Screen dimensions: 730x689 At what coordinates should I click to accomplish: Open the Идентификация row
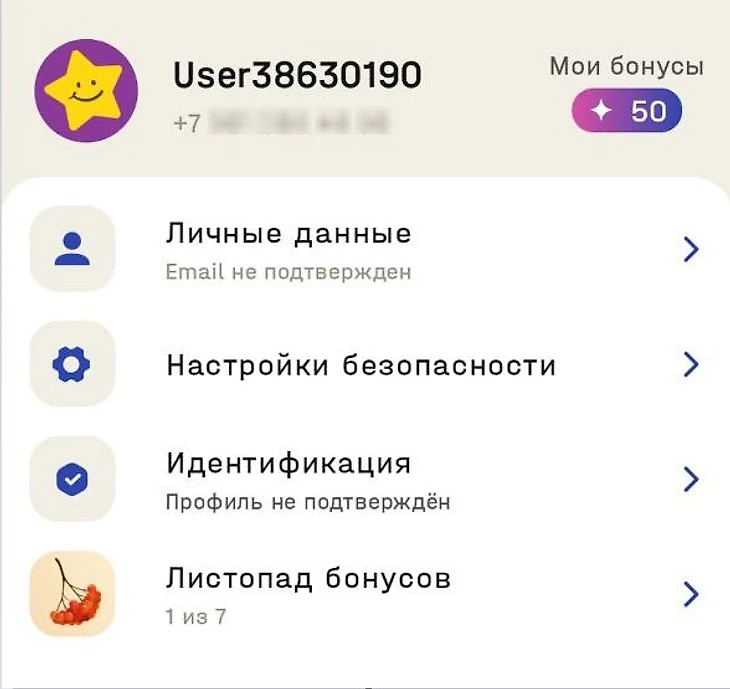(x=365, y=480)
